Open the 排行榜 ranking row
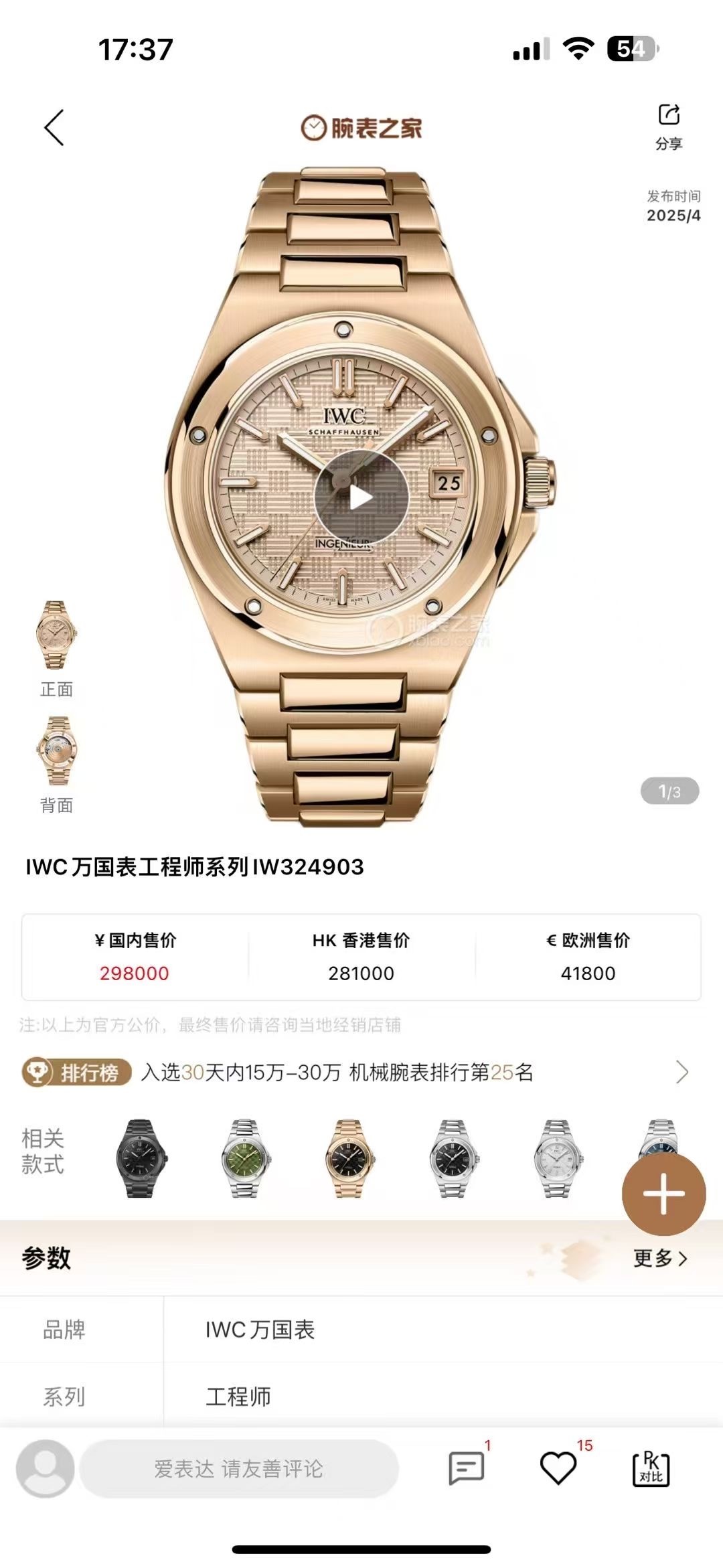This screenshot has height=1568, width=723. click(x=361, y=1072)
